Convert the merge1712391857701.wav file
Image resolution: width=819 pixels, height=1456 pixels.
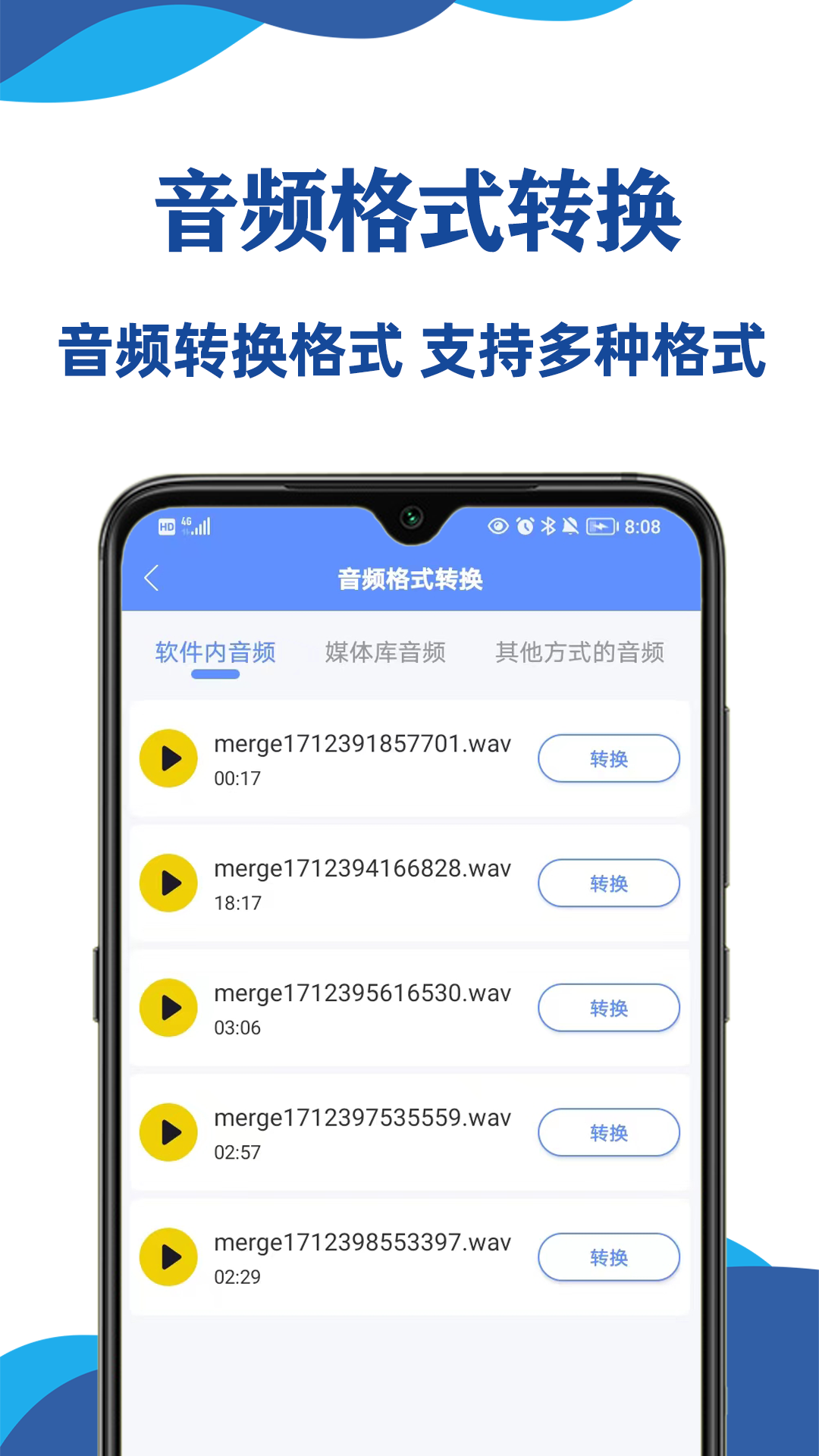click(x=608, y=758)
